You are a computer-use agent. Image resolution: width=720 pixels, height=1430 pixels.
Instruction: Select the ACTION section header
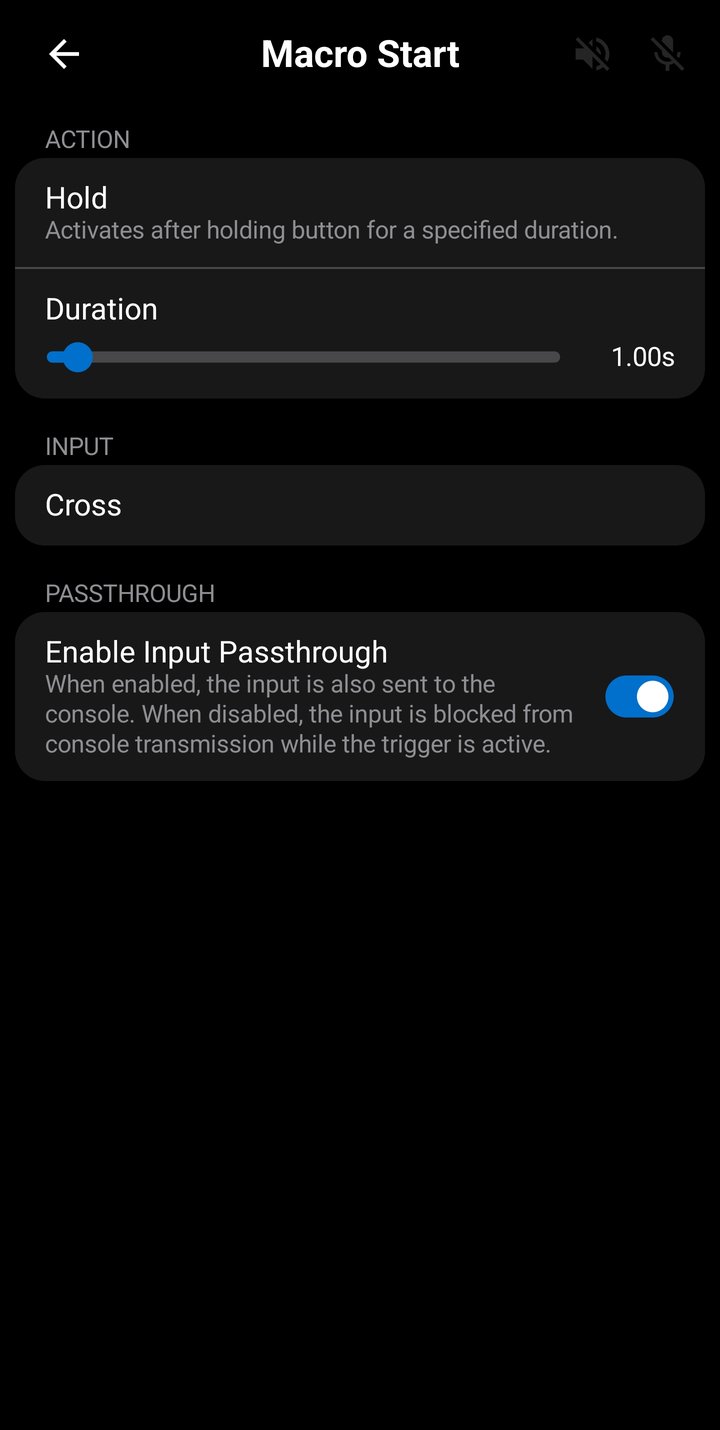tap(88, 140)
